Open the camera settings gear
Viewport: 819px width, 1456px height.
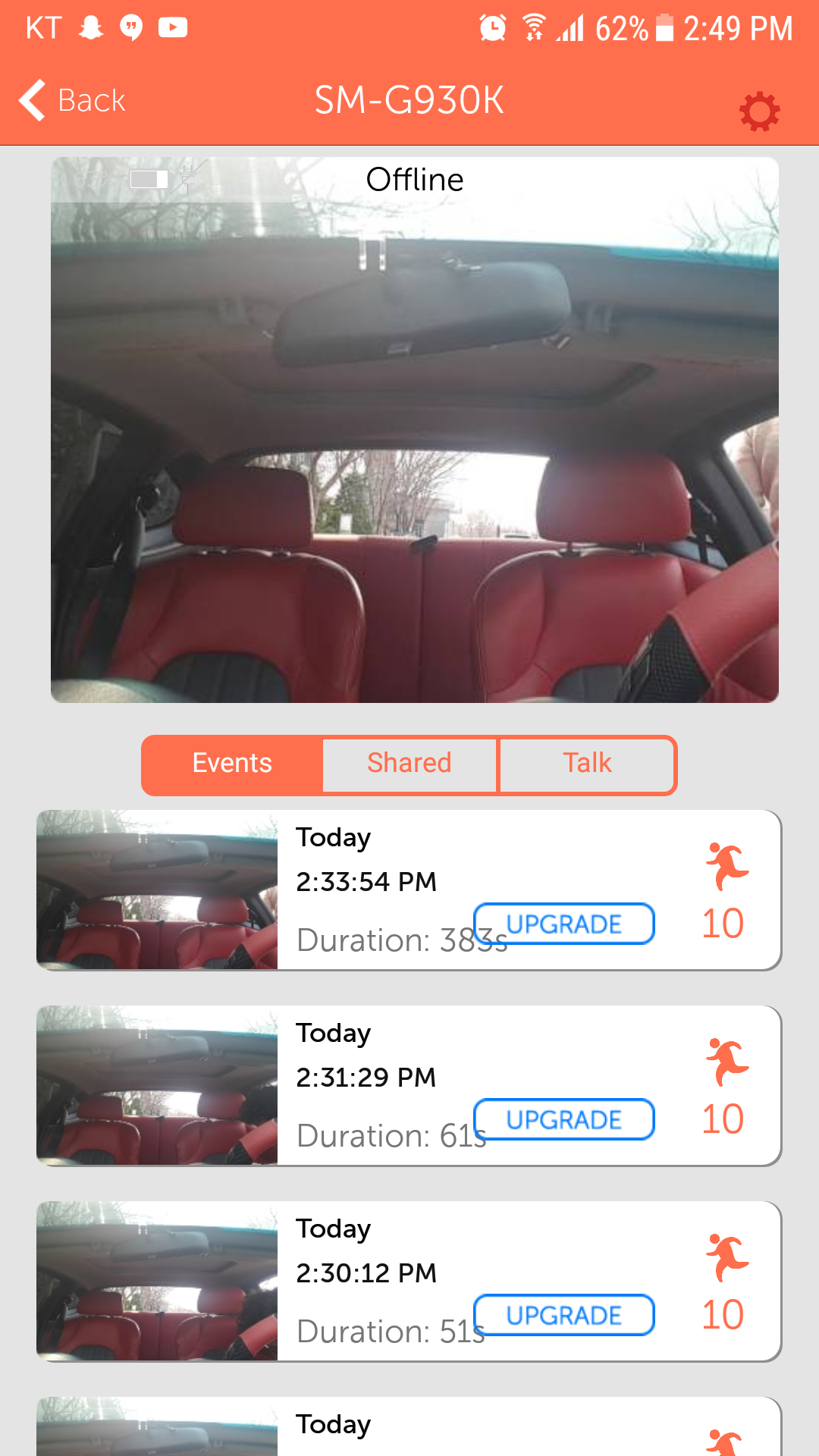tap(758, 111)
